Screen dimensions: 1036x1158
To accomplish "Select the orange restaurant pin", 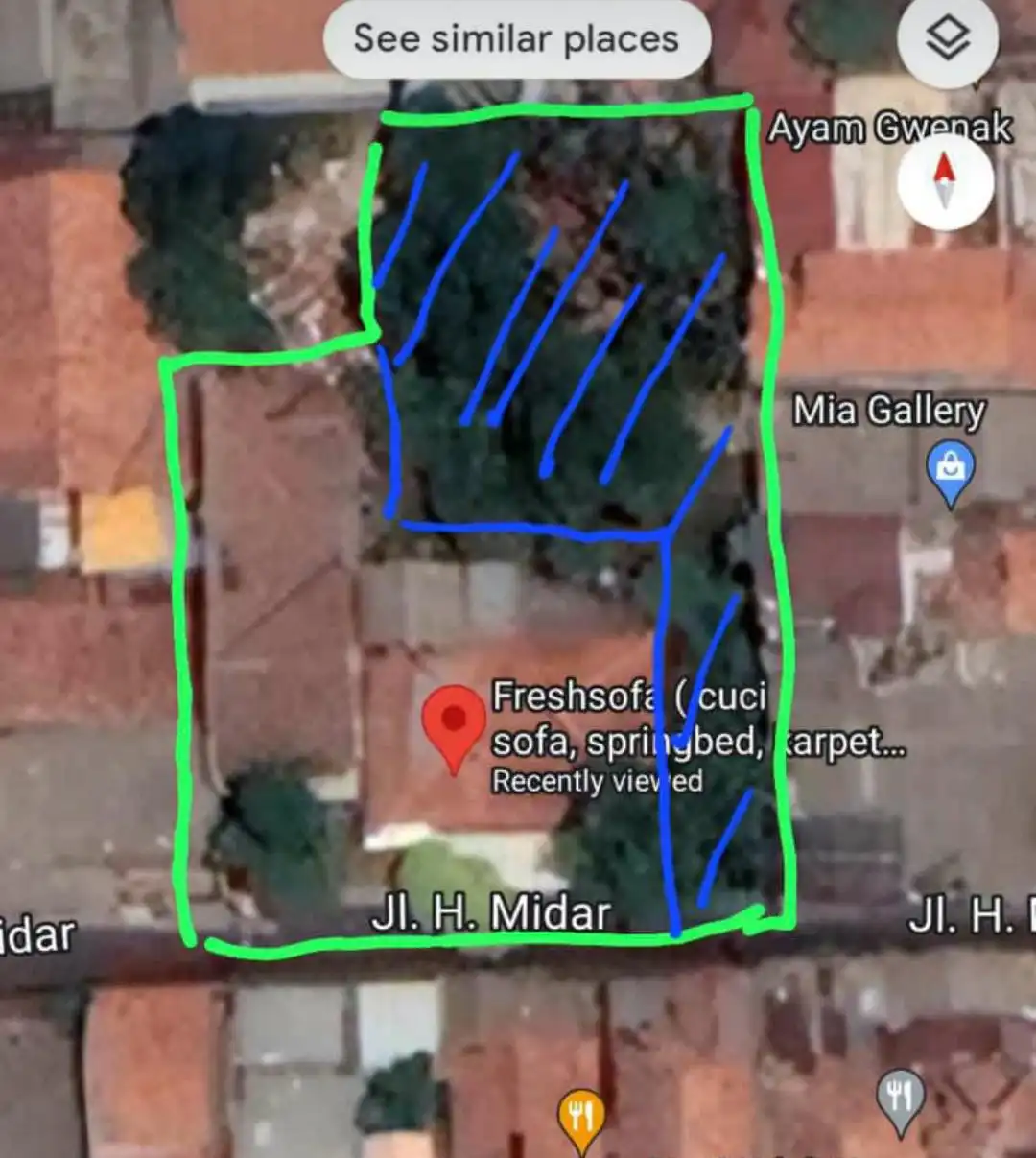I will [581, 1118].
